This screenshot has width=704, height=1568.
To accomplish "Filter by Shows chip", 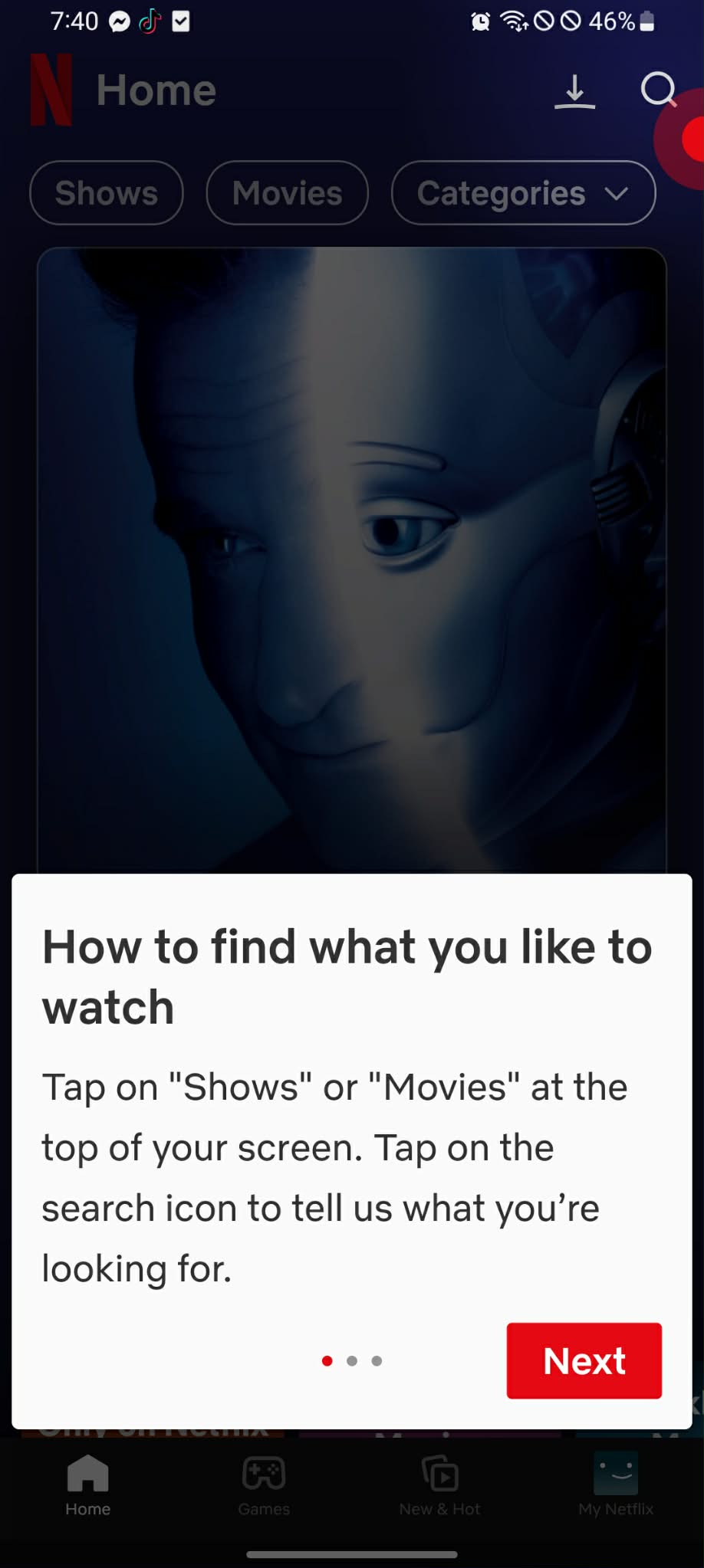I will [x=107, y=193].
